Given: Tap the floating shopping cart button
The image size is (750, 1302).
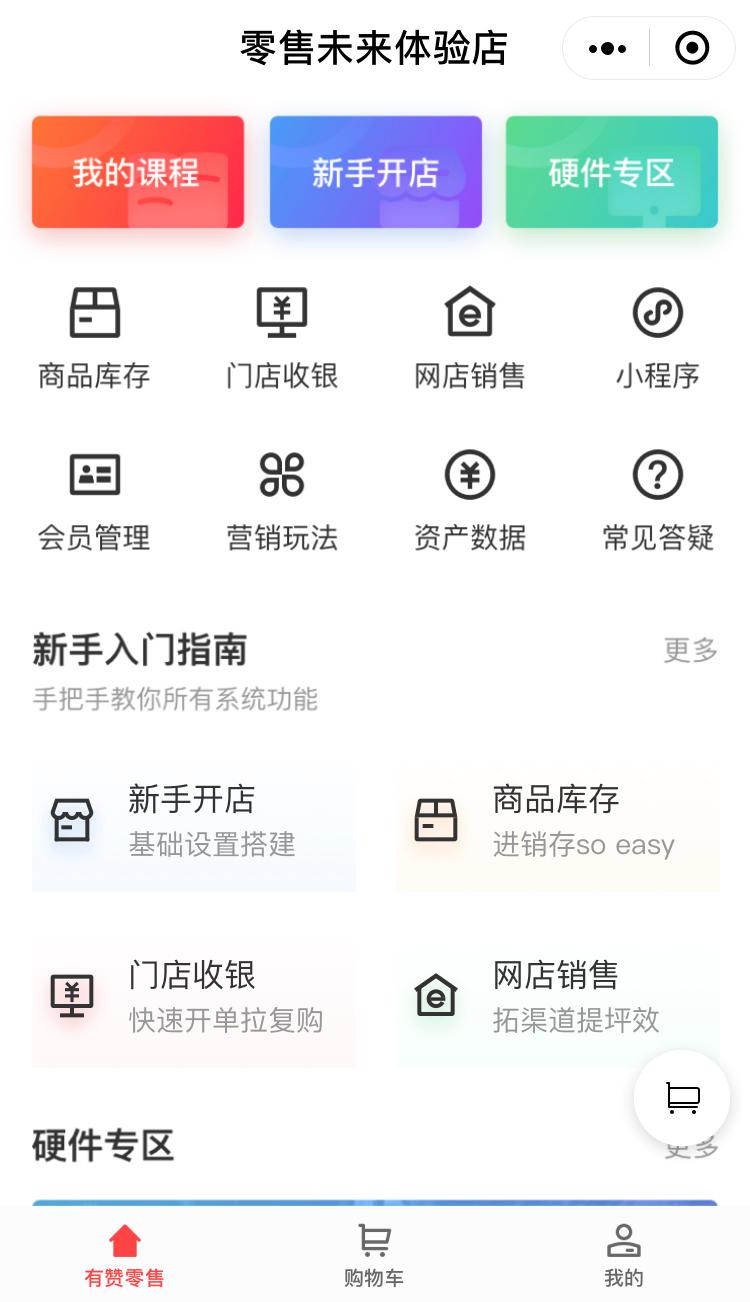Looking at the screenshot, I should [x=682, y=1098].
